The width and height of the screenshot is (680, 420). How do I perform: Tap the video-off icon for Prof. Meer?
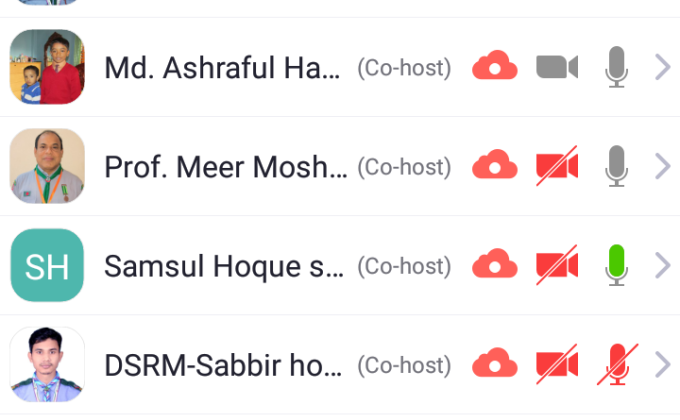(557, 166)
